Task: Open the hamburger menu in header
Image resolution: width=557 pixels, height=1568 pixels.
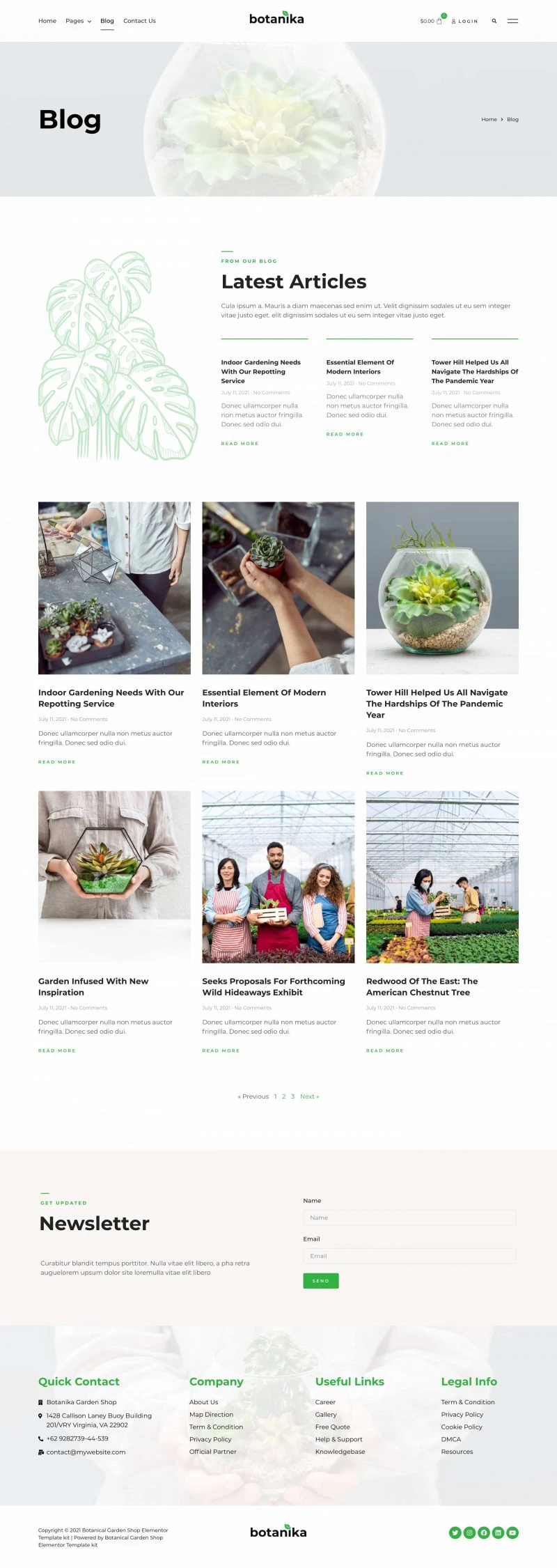Action: (x=512, y=21)
